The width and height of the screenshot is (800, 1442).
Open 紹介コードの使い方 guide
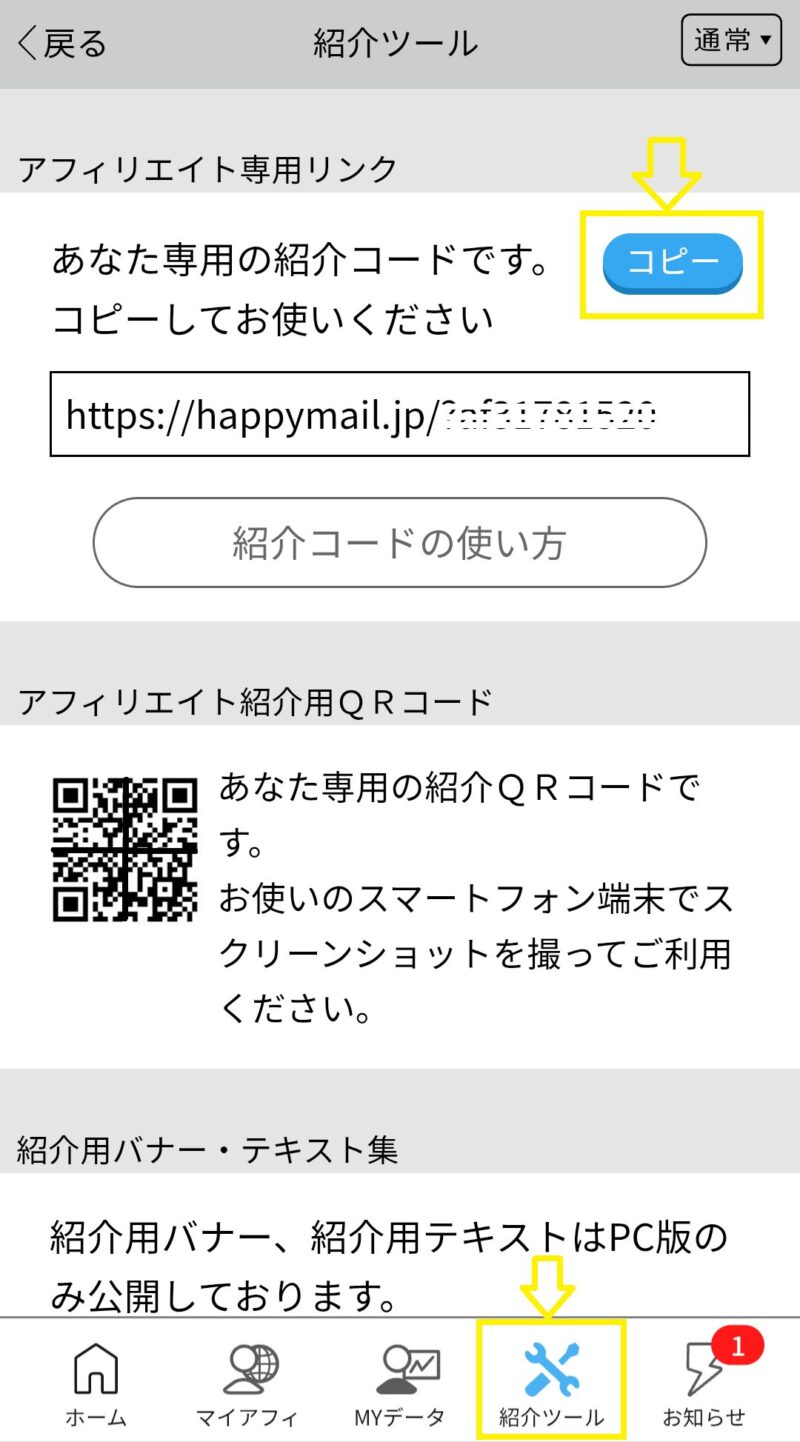pyautogui.click(x=399, y=543)
